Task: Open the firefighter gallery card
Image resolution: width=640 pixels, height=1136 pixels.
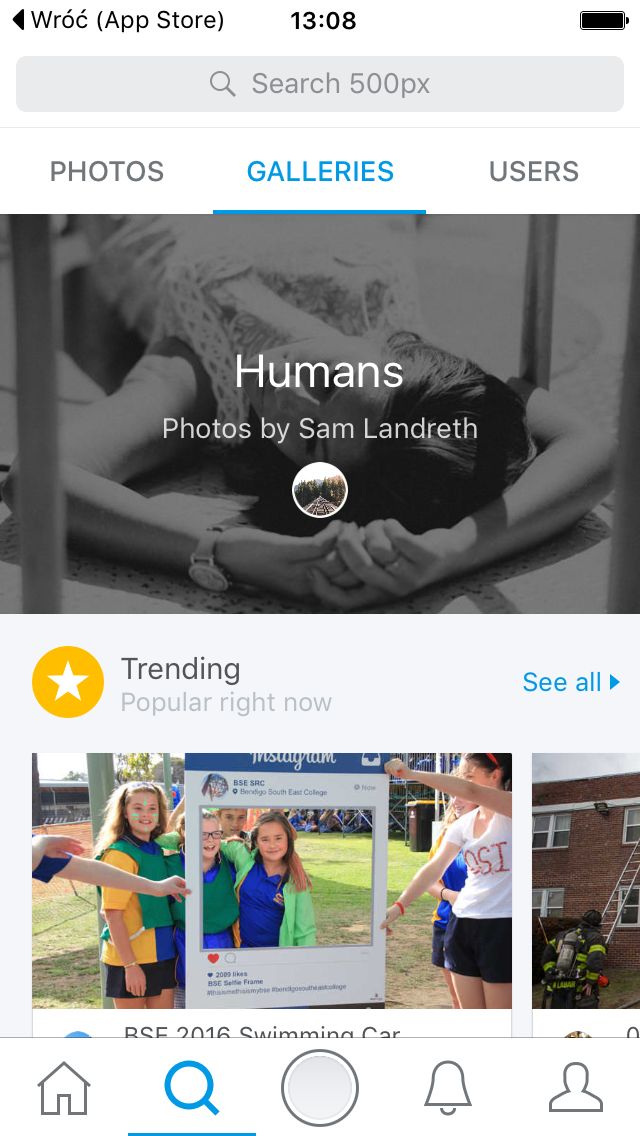Action: (586, 894)
